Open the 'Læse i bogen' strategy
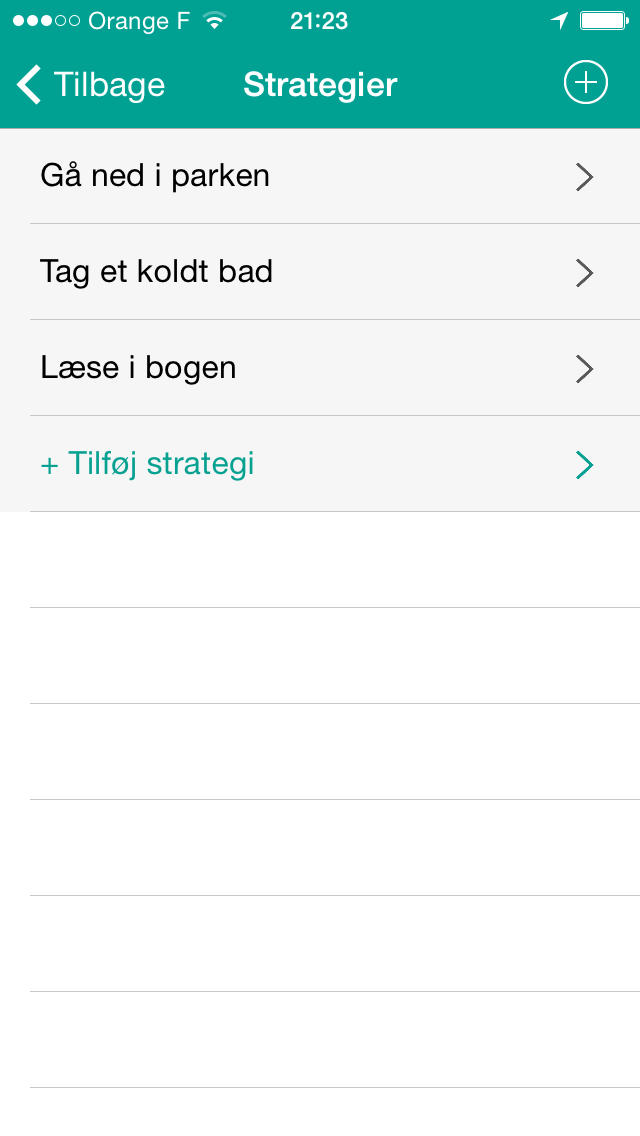This screenshot has height=1136, width=640. [320, 368]
